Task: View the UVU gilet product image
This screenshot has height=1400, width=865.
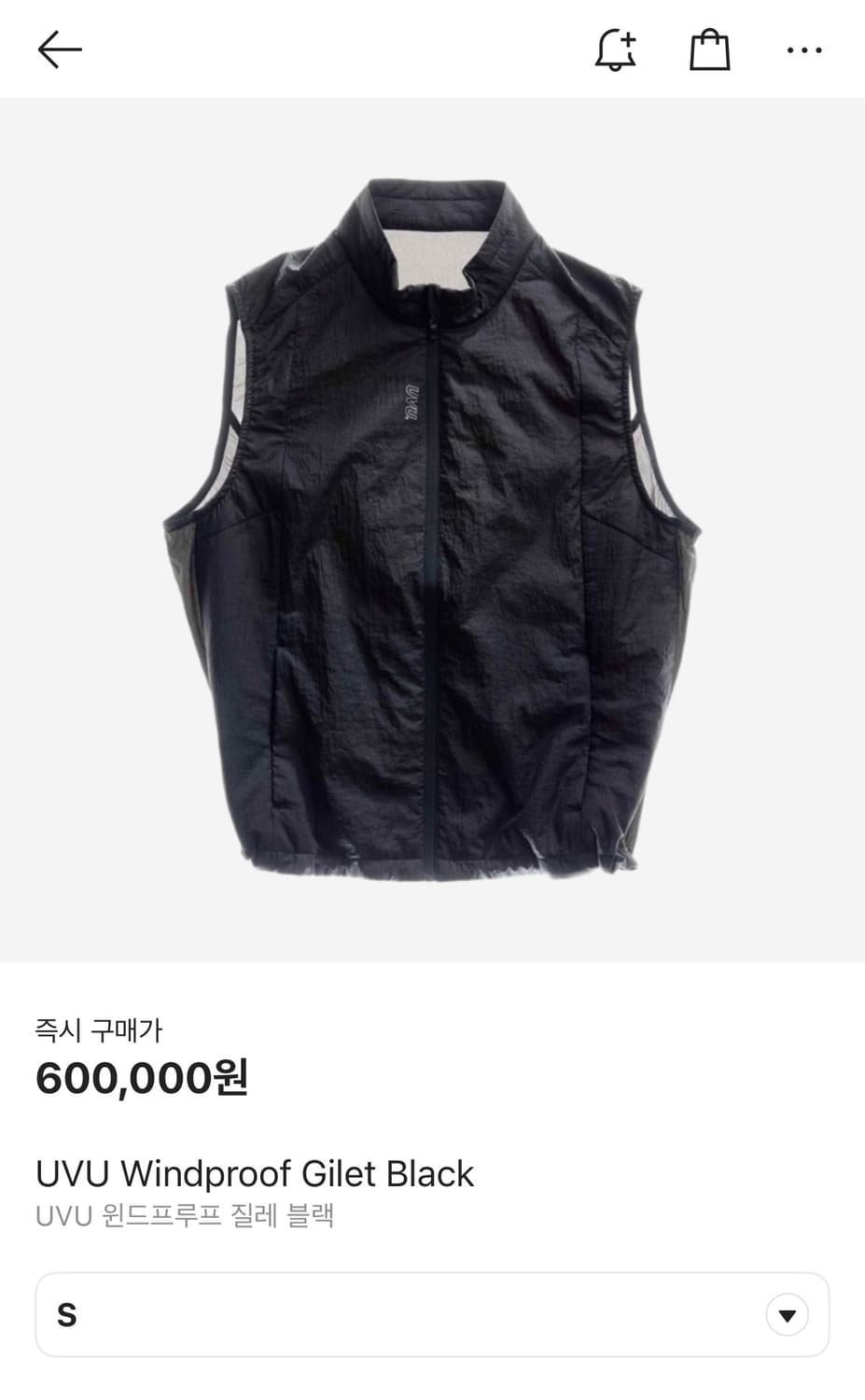Action: (432, 529)
